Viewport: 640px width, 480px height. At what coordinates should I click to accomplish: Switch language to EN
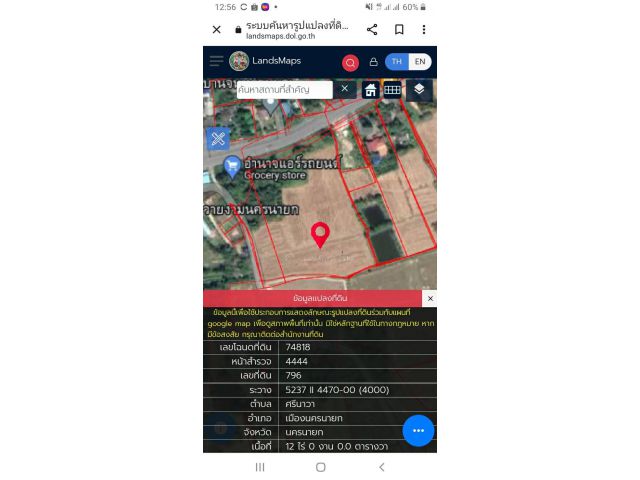pos(420,62)
